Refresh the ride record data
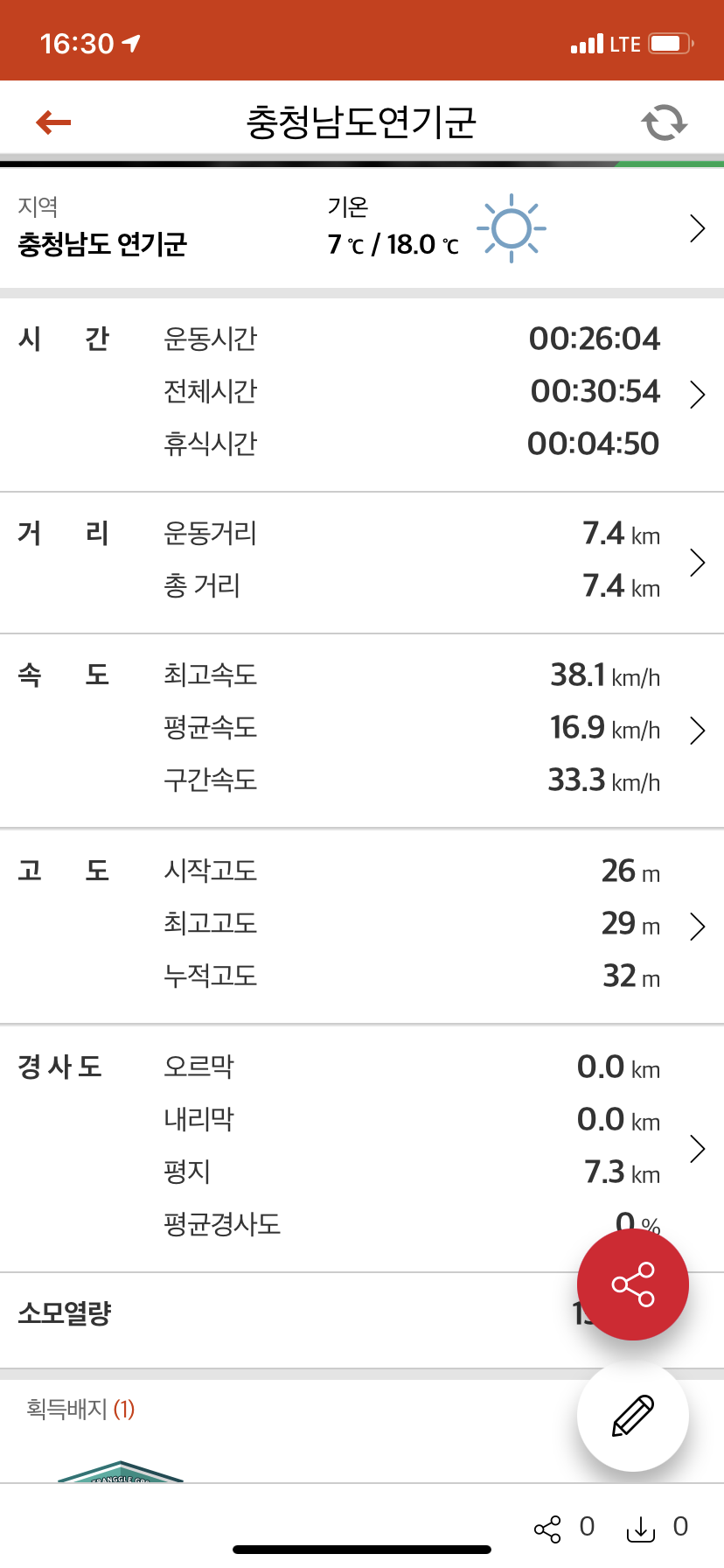Viewport: 724px width, 1568px height. [x=665, y=122]
